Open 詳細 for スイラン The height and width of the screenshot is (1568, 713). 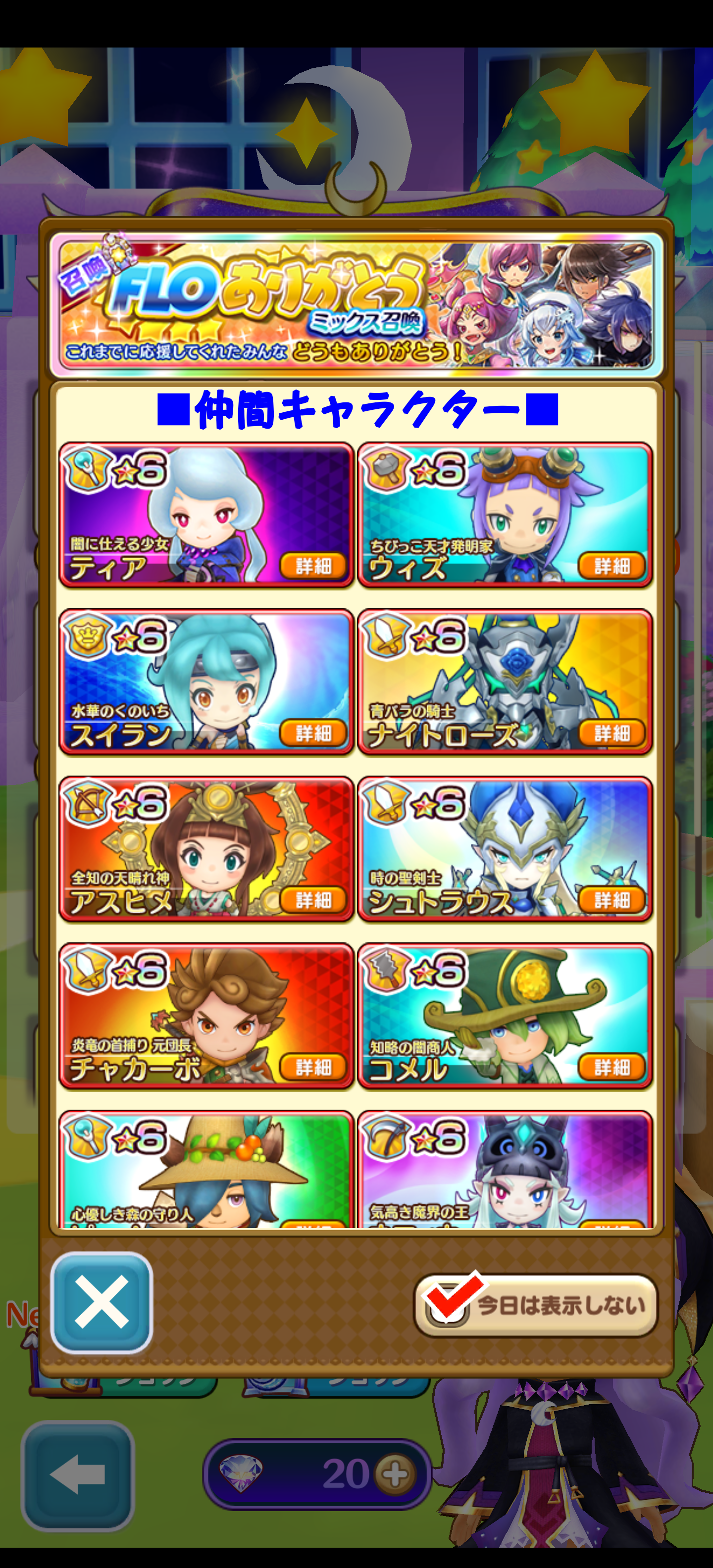pos(313,733)
